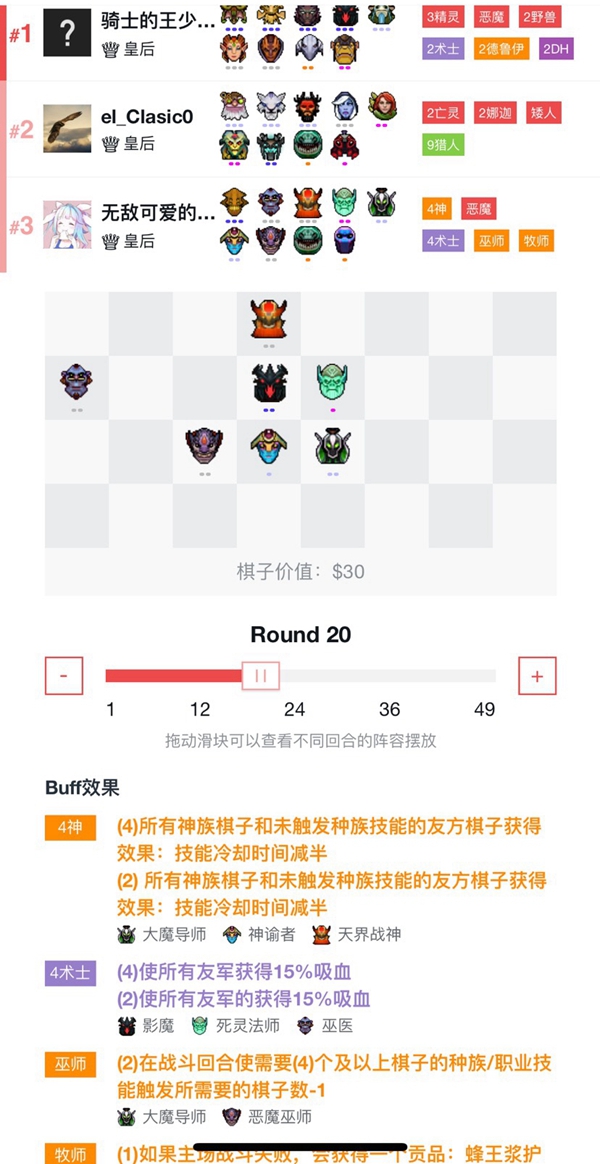Increase the round with the plus button
The width and height of the screenshot is (600, 1164).
coord(537,676)
